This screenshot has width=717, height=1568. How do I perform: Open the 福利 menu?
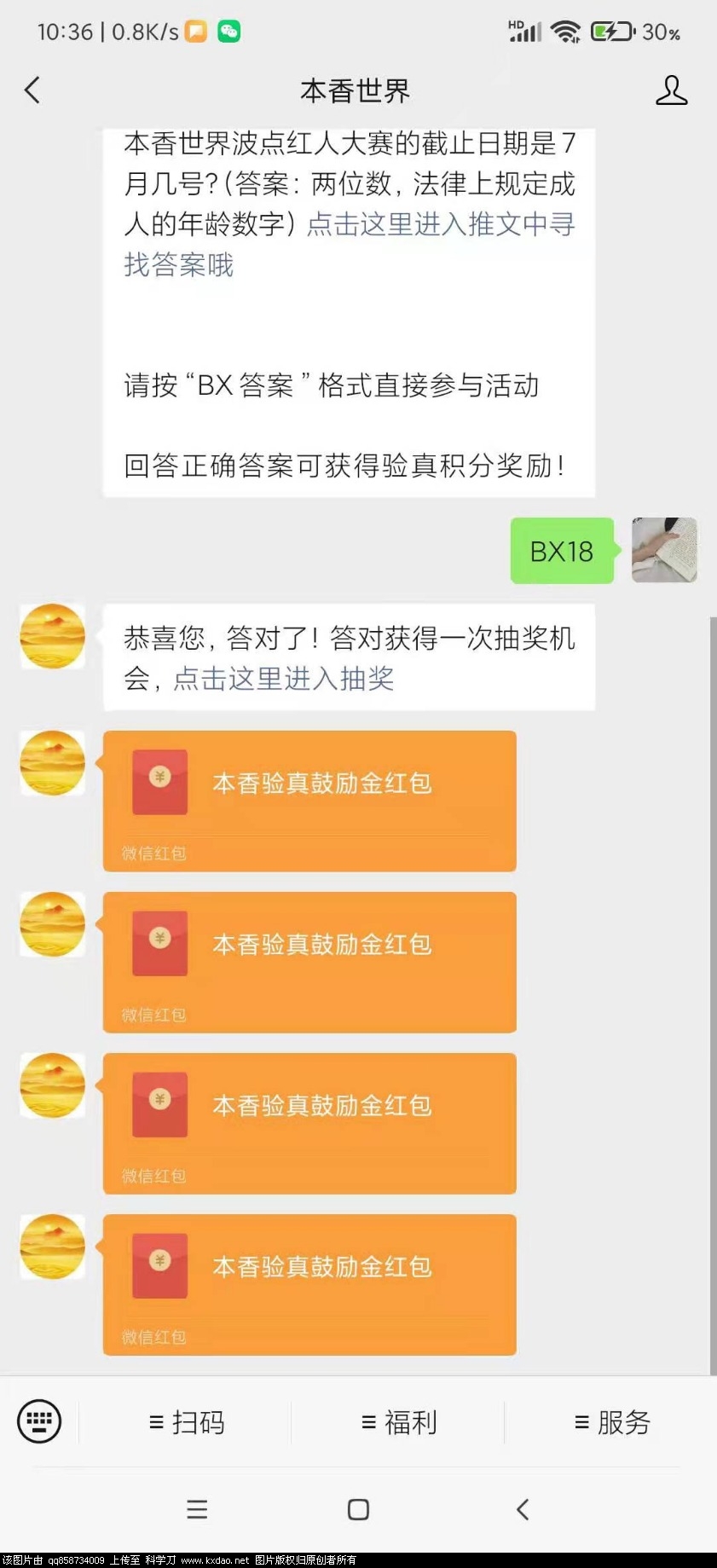(x=399, y=1422)
